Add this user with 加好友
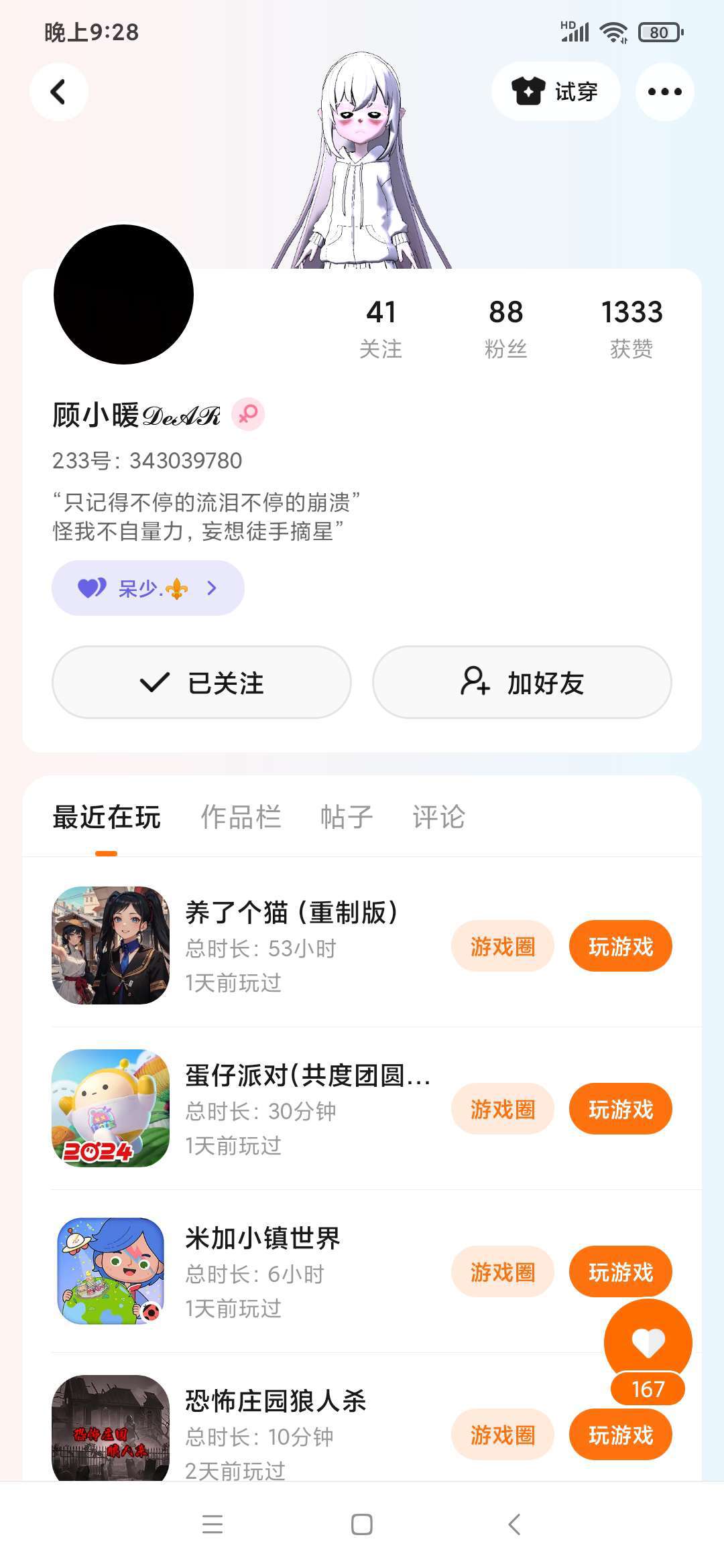This screenshot has width=724, height=1568. pos(522,682)
